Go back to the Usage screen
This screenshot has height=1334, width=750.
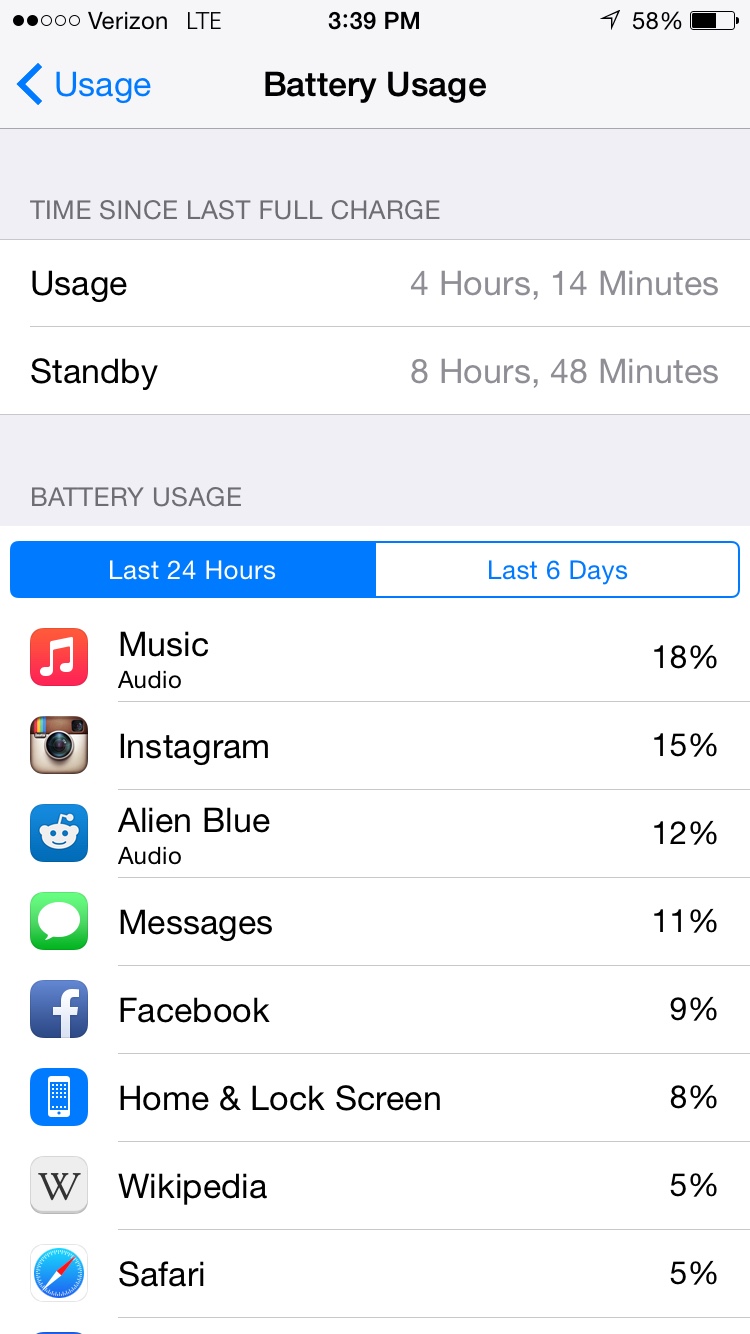(x=84, y=85)
